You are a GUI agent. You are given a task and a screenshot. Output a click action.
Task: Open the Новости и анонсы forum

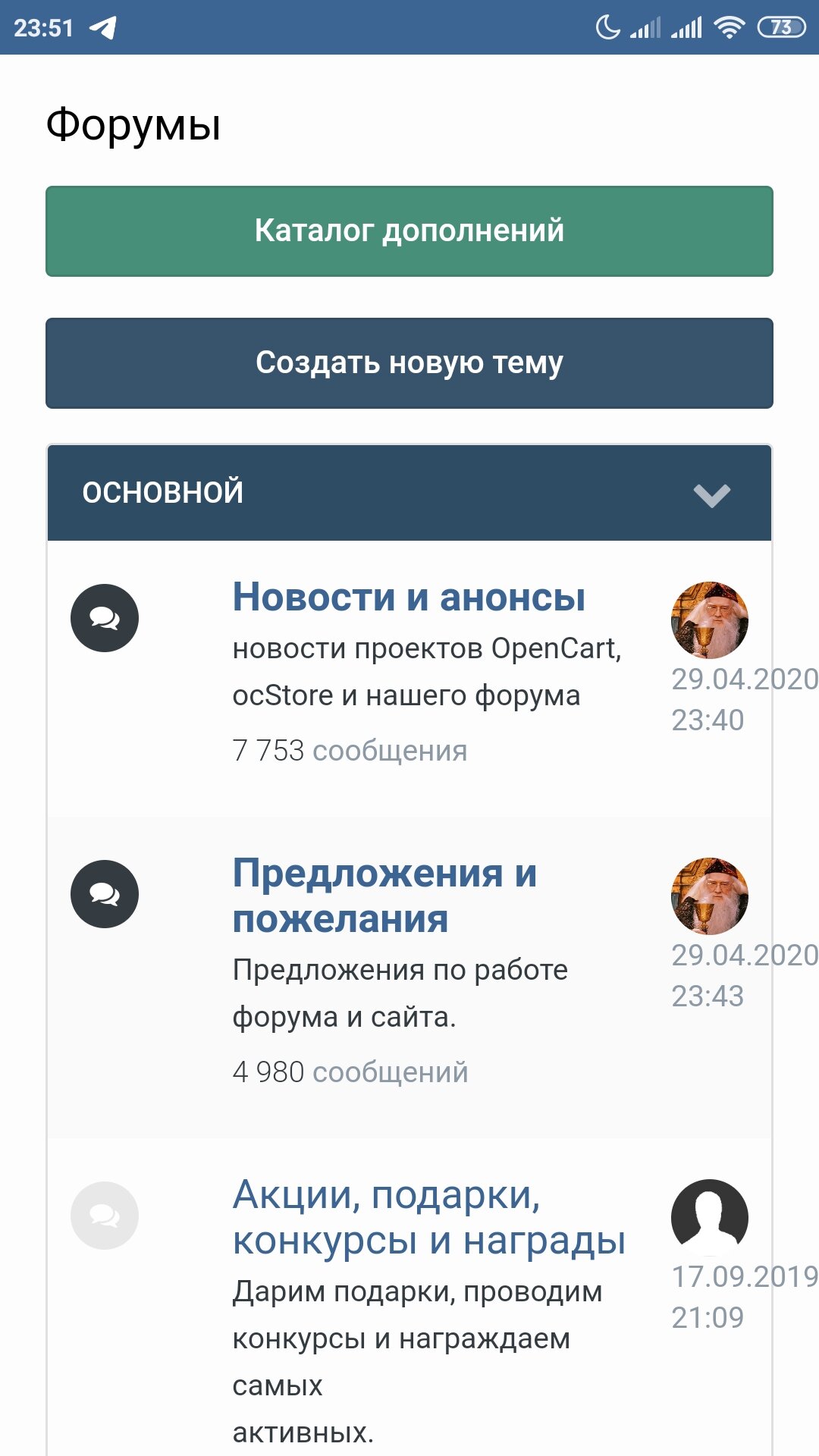[x=409, y=597]
